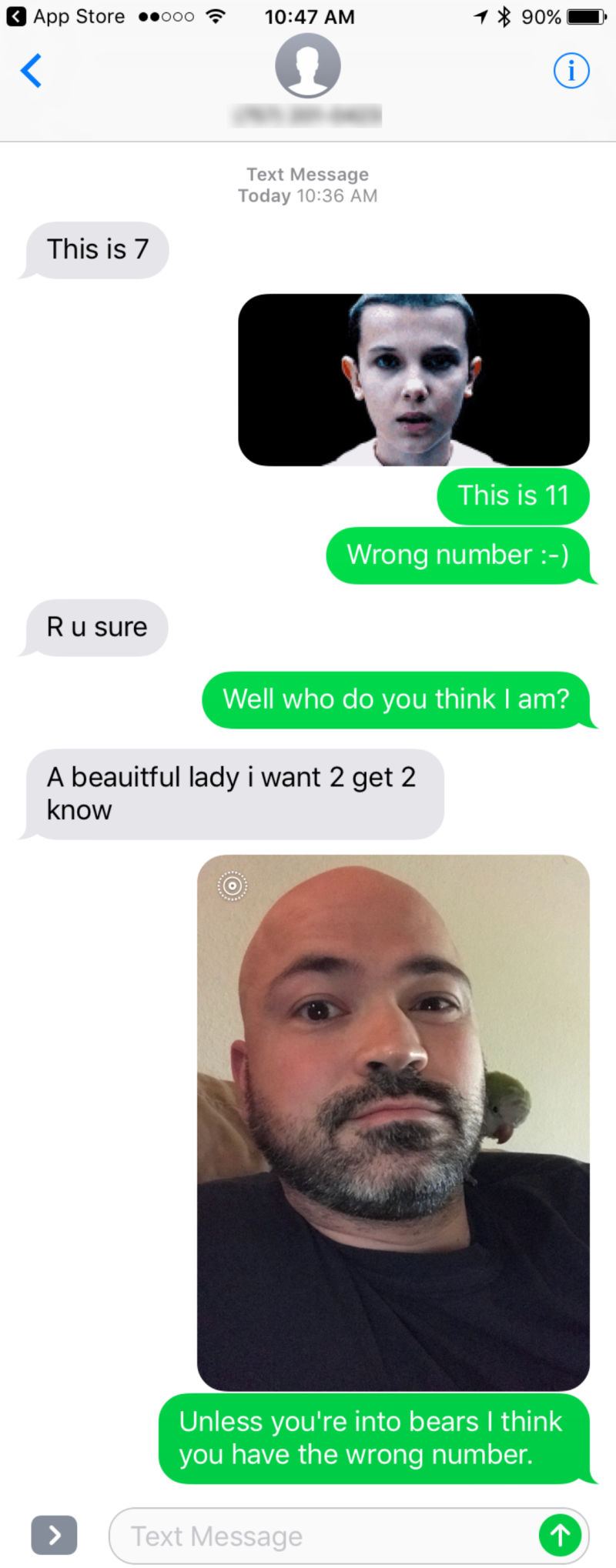616x1568 pixels.
Task: Open conversation details info icon
Action: pyautogui.click(x=571, y=71)
